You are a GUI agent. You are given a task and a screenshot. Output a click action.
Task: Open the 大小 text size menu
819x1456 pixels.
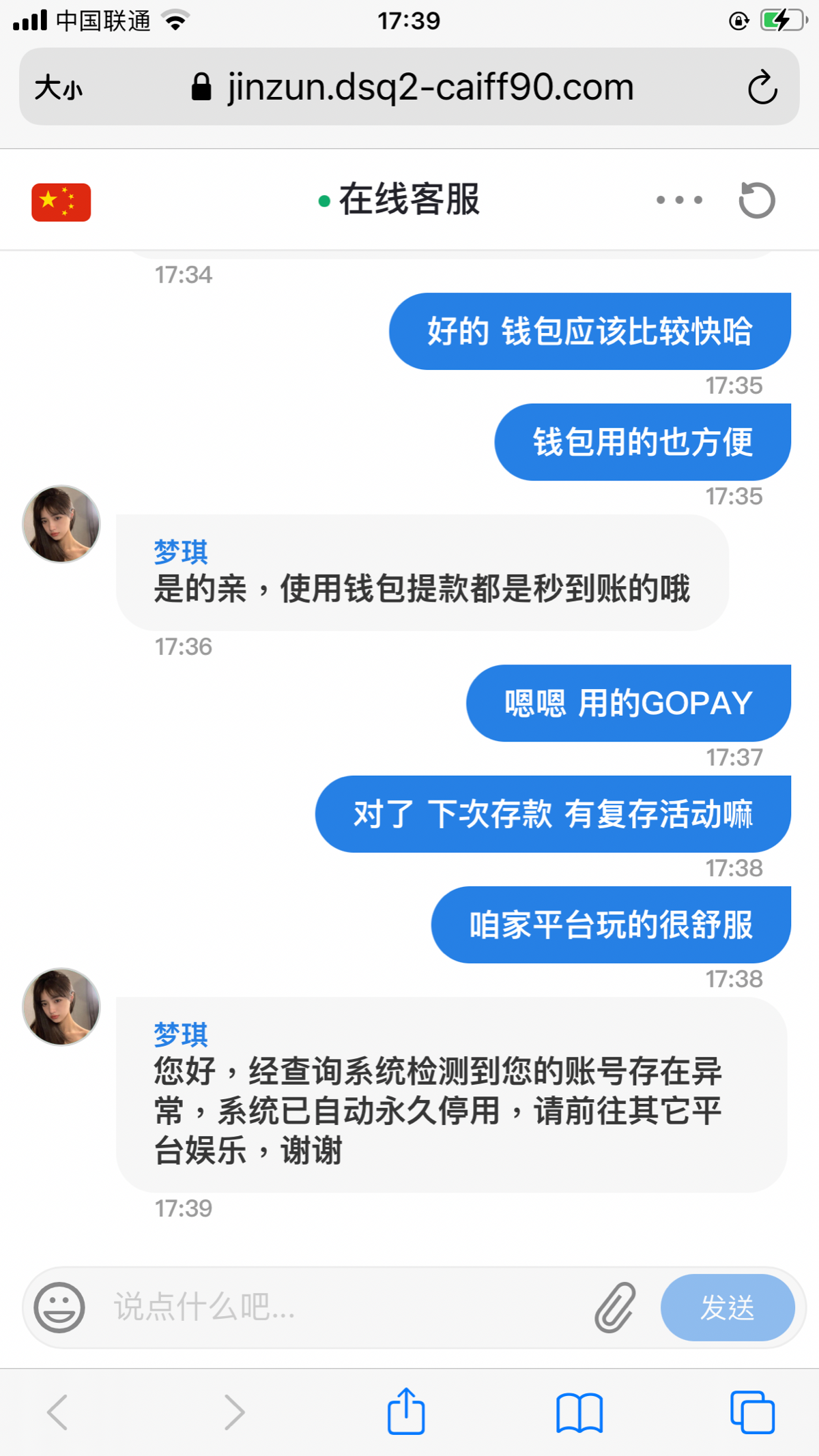[x=59, y=87]
